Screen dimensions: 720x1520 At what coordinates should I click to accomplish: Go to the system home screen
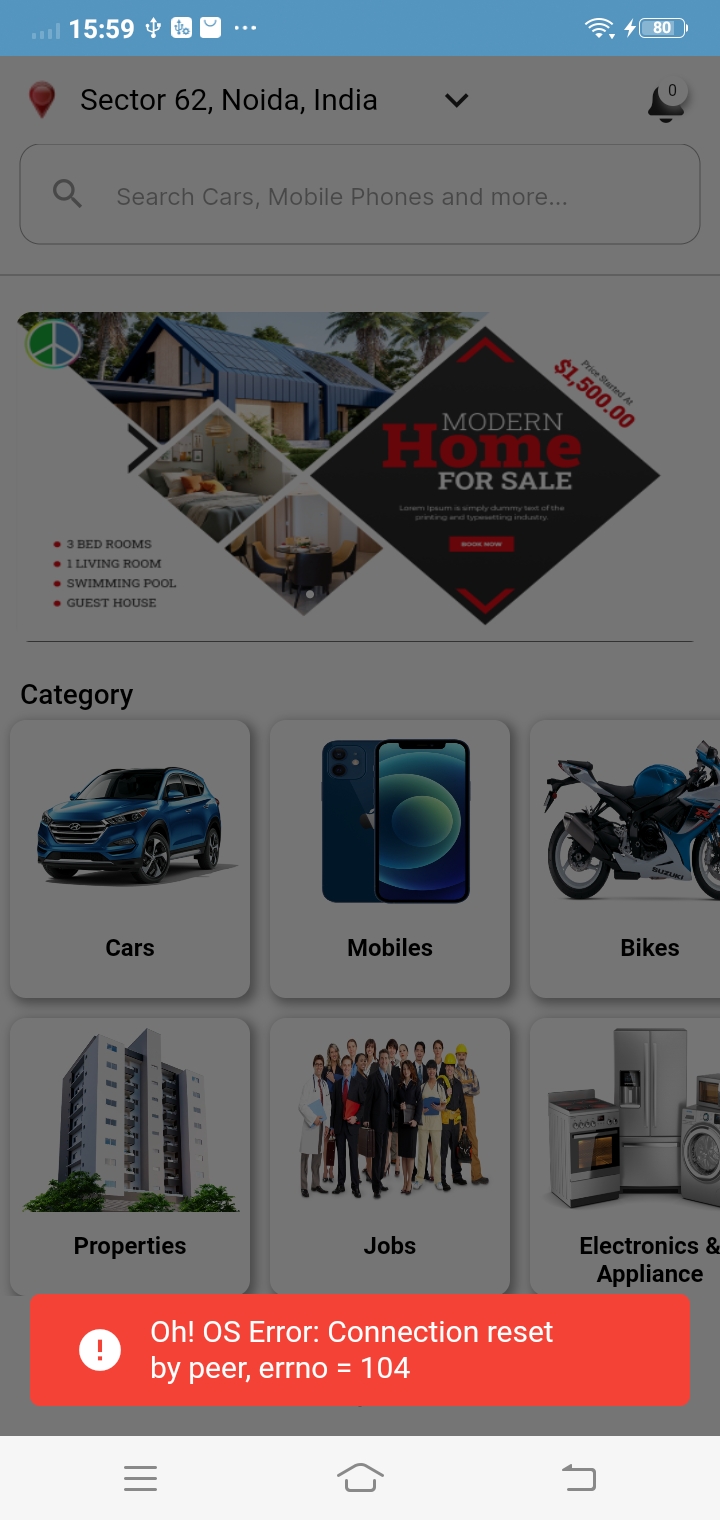coord(360,1477)
